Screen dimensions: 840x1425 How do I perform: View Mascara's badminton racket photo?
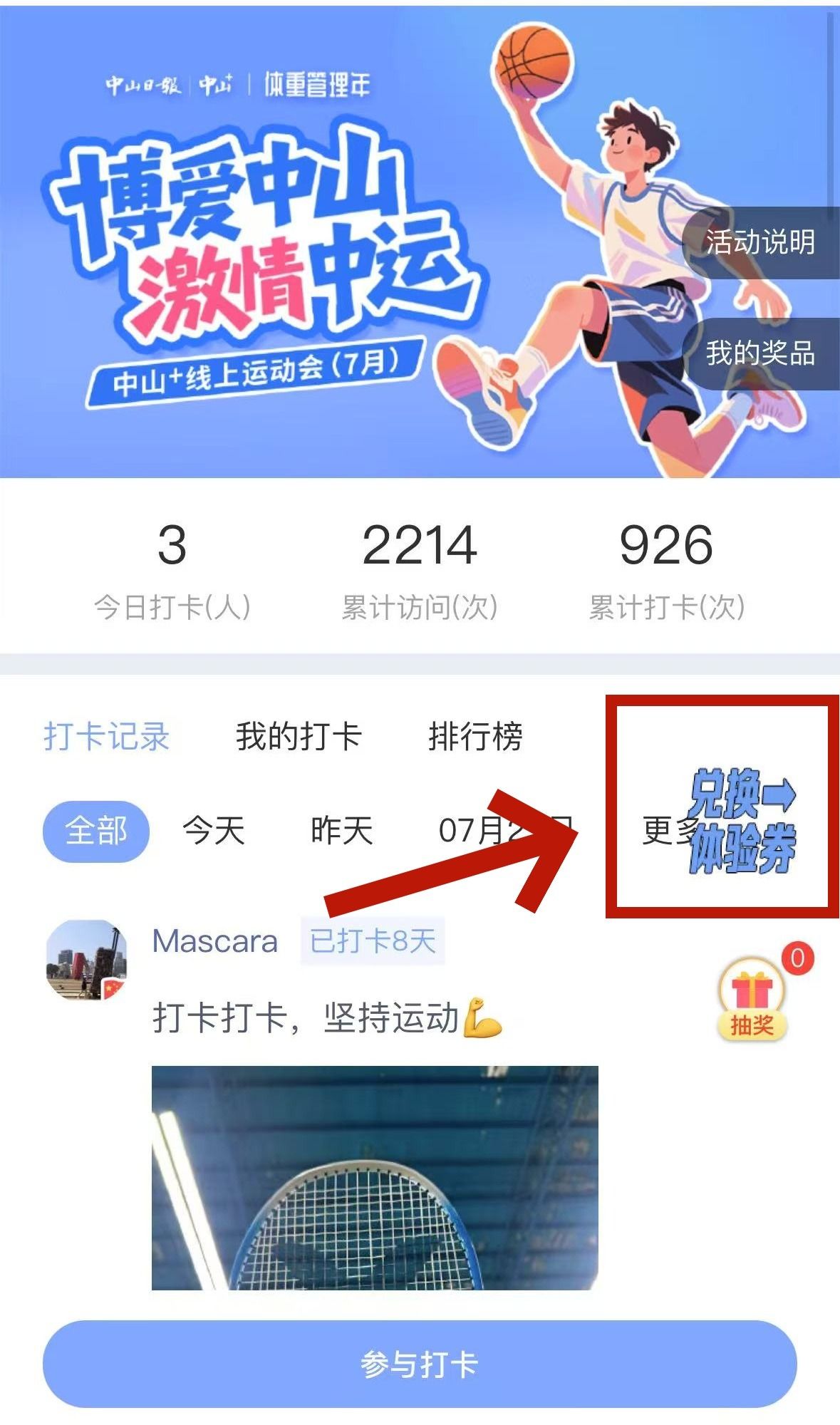pos(375,1177)
